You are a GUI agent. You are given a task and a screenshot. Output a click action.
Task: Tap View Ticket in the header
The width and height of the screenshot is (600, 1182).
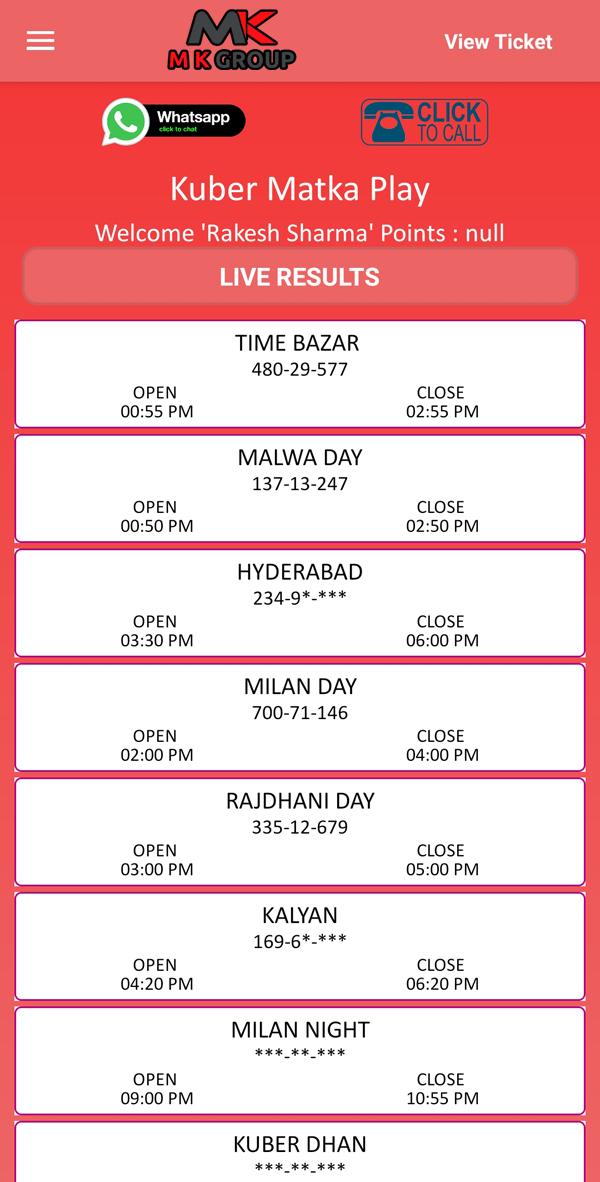click(498, 41)
